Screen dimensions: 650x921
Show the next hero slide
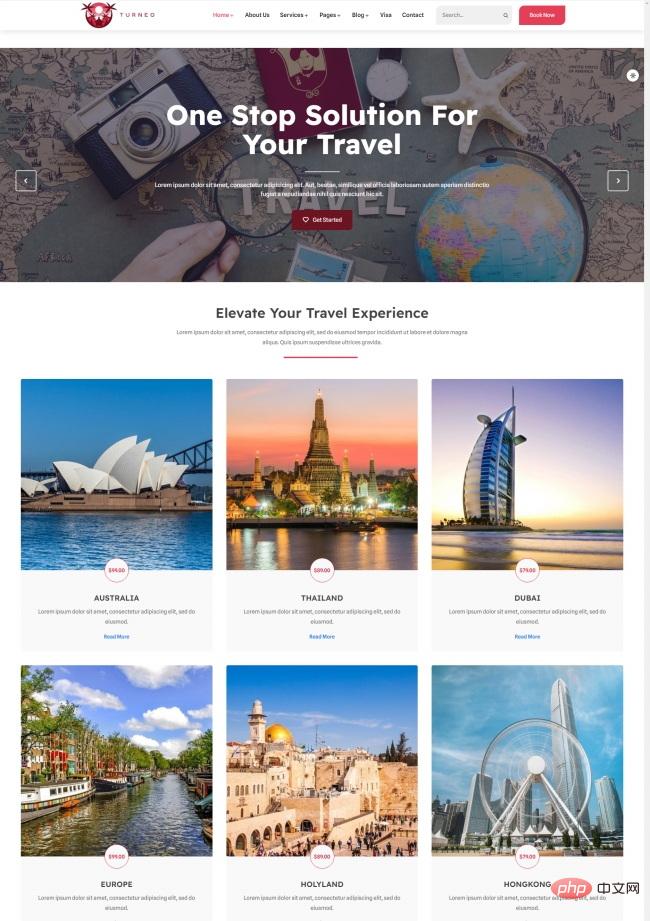pyautogui.click(x=618, y=181)
